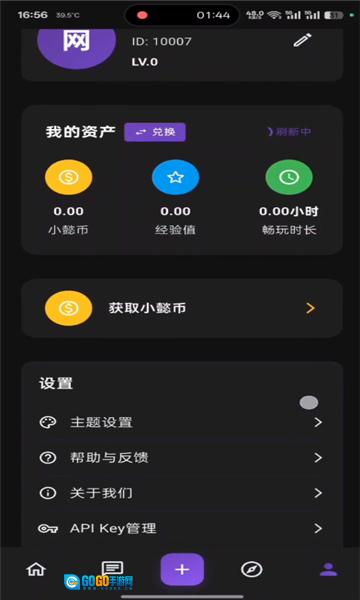Open the 获取小懿币 row
This screenshot has height=600, width=360.
pos(182,308)
